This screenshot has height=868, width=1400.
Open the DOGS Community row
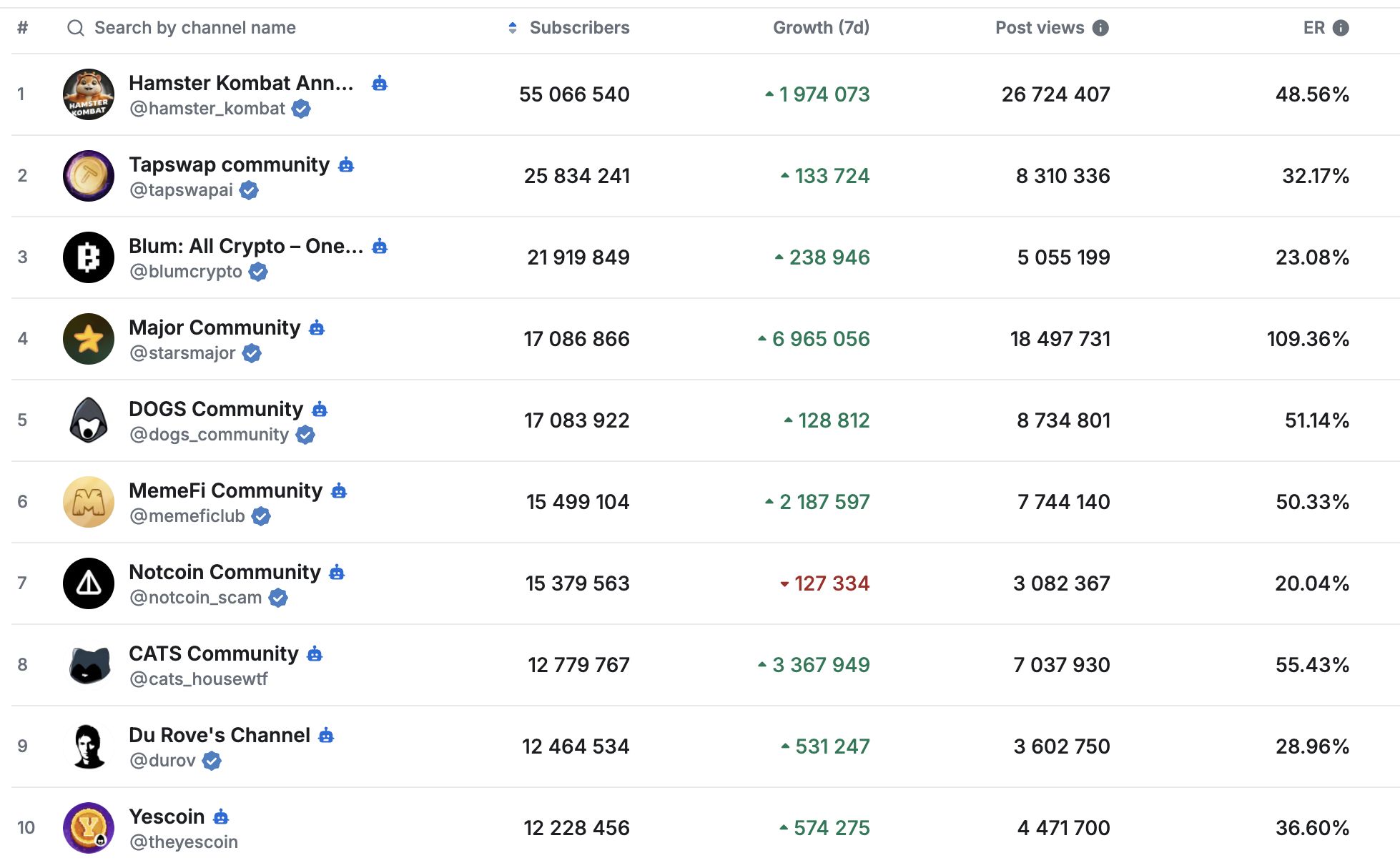pos(216,410)
